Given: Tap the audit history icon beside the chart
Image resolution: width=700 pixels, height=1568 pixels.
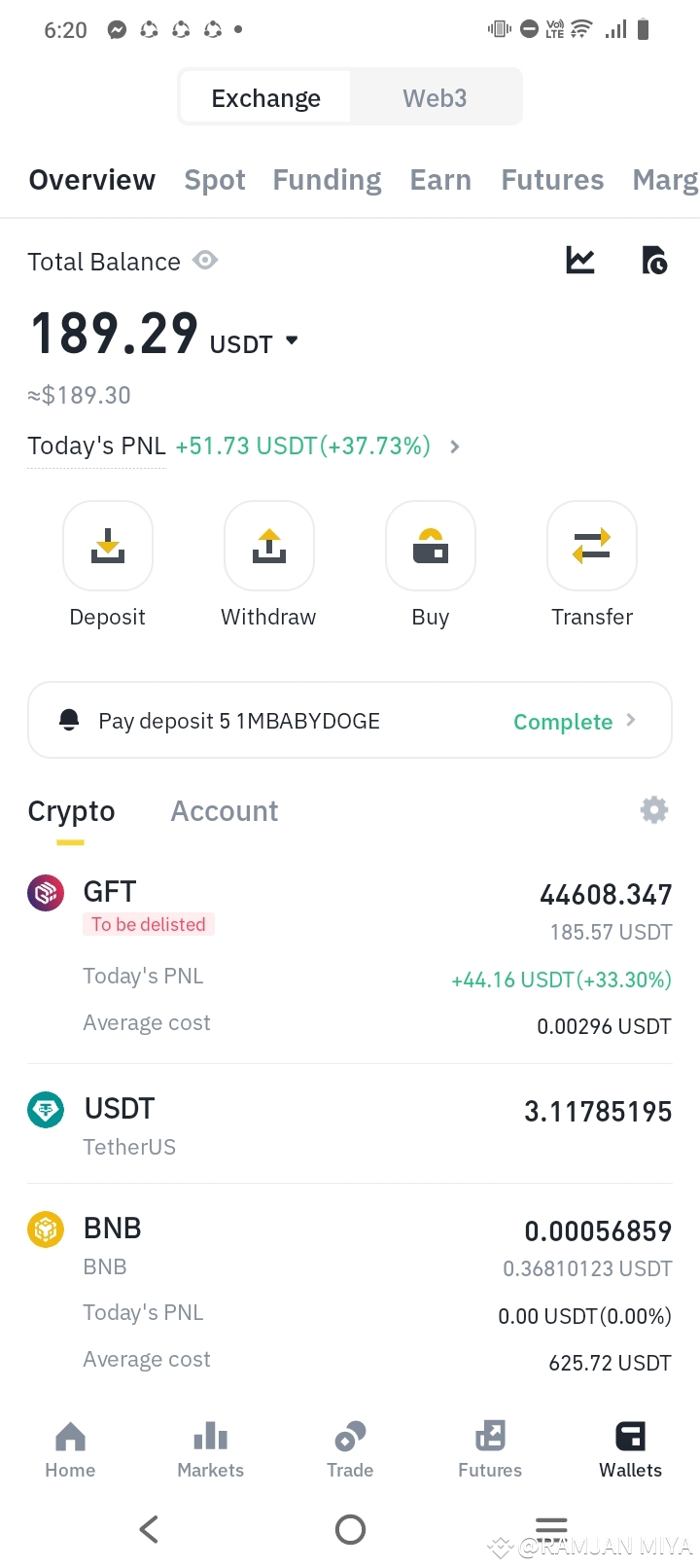Looking at the screenshot, I should pos(654,261).
